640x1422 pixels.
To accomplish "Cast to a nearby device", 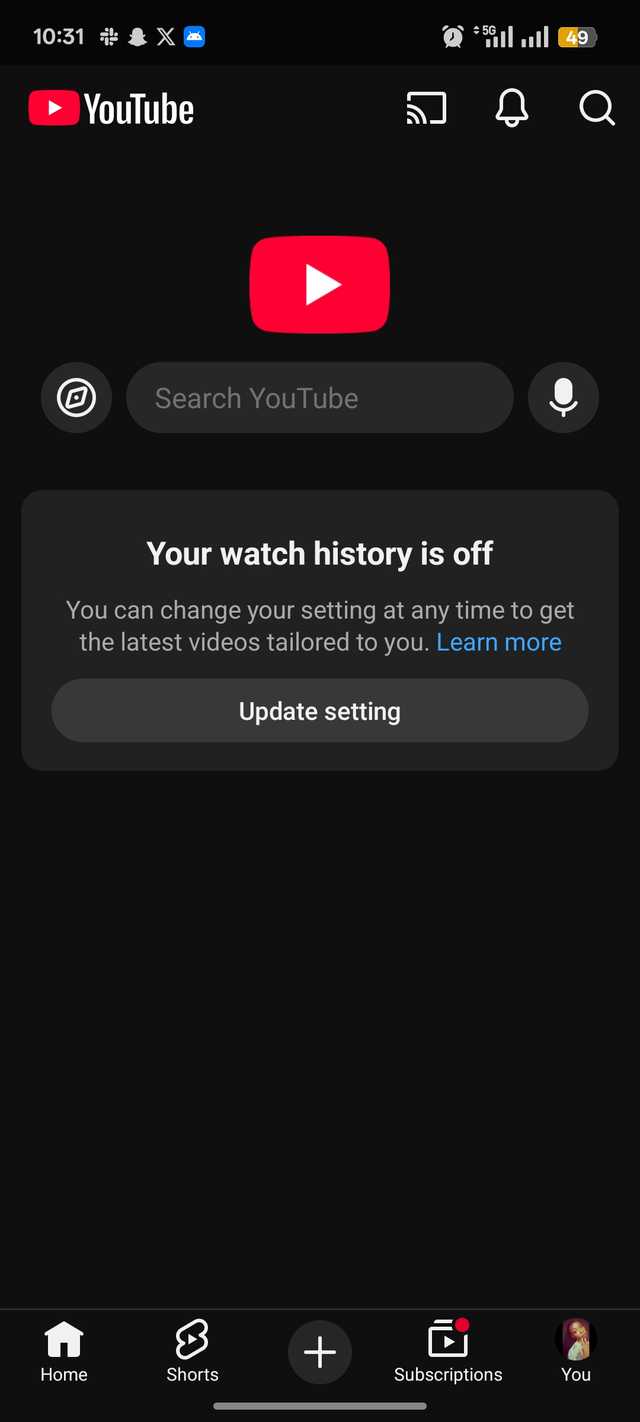I will click(x=426, y=108).
